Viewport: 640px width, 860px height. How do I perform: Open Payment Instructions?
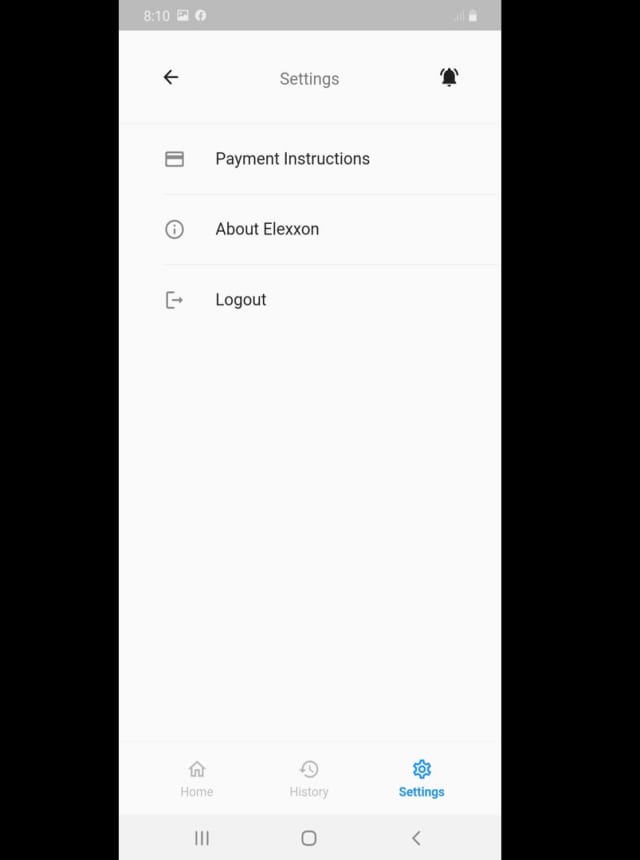(292, 159)
